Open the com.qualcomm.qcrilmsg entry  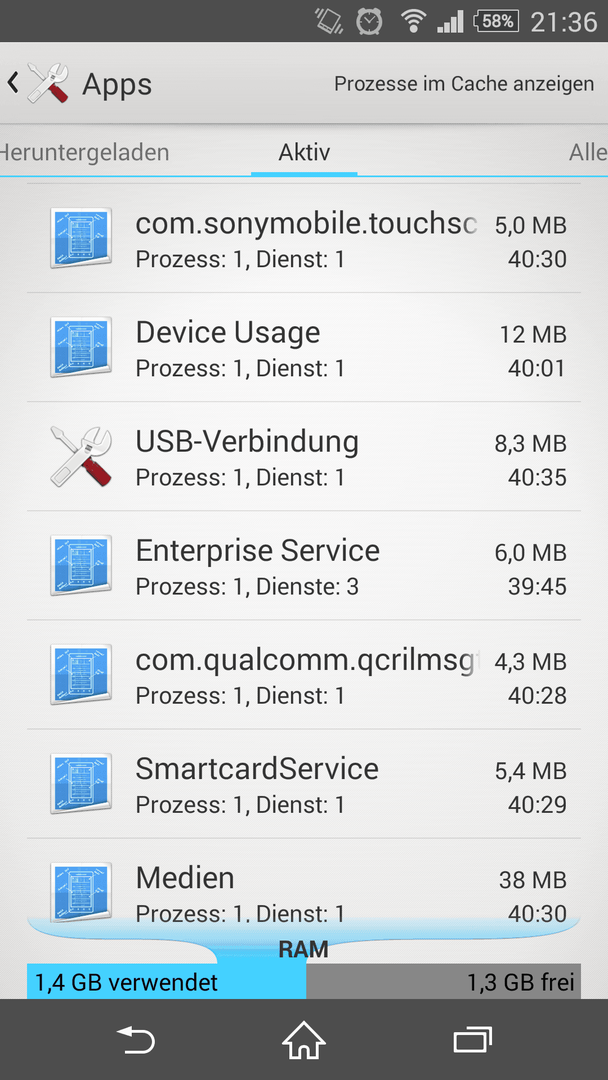(304, 675)
